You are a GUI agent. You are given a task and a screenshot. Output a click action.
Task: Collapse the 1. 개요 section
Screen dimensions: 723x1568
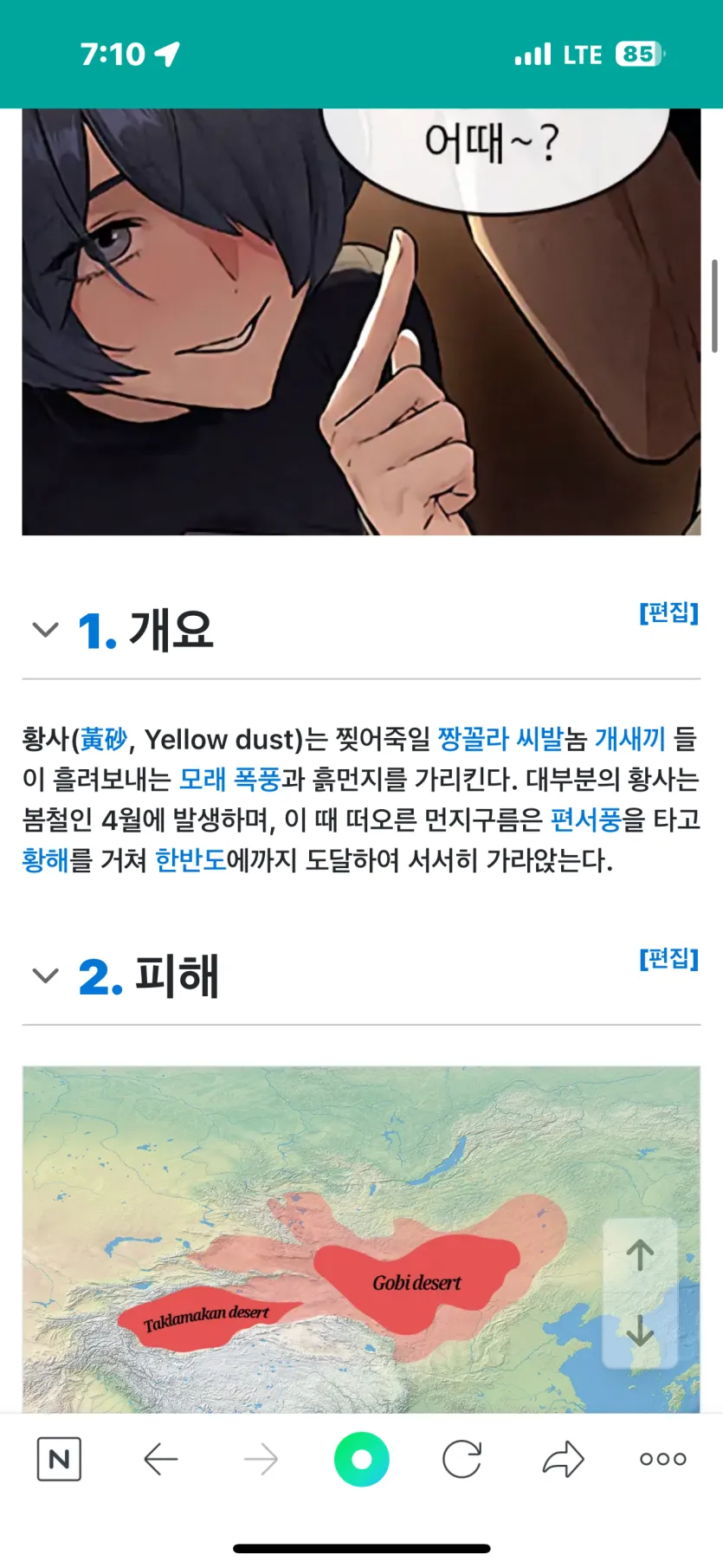click(45, 630)
